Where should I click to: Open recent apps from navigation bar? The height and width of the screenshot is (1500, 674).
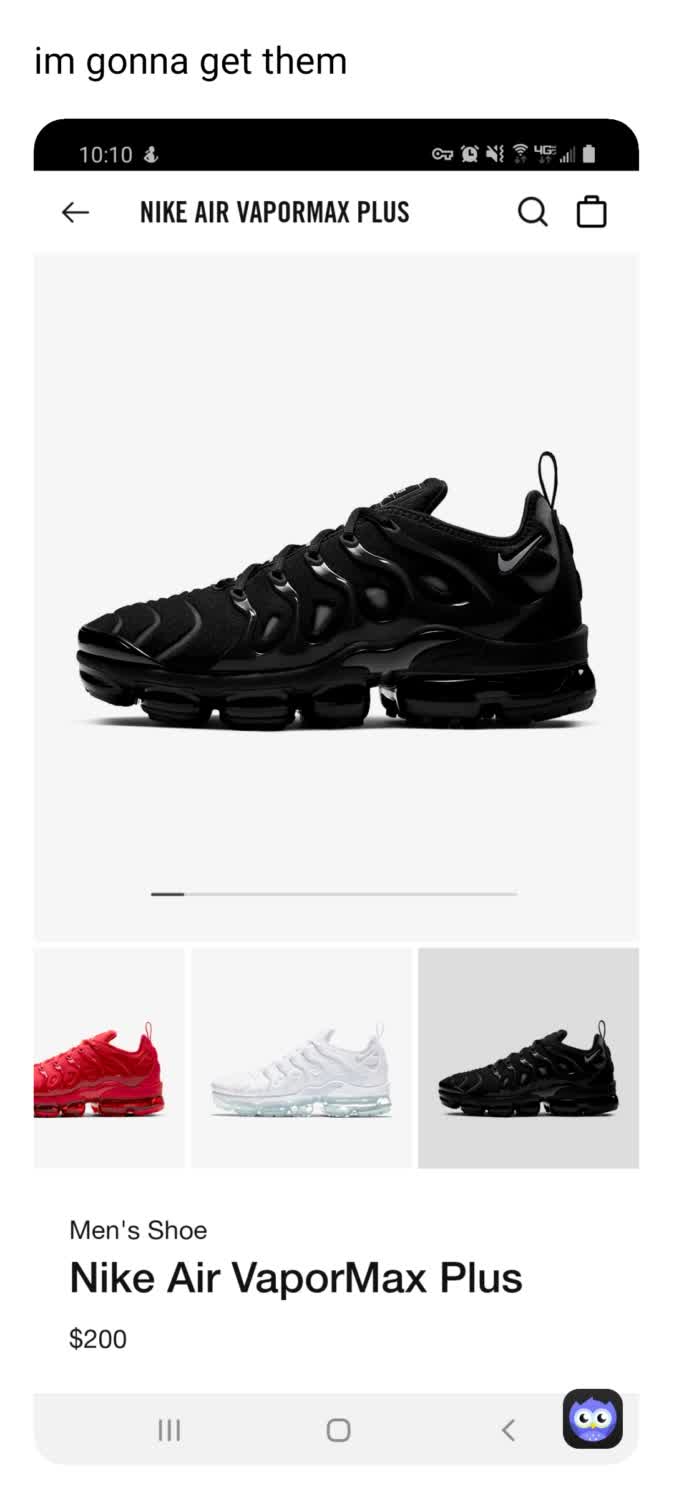click(170, 1430)
